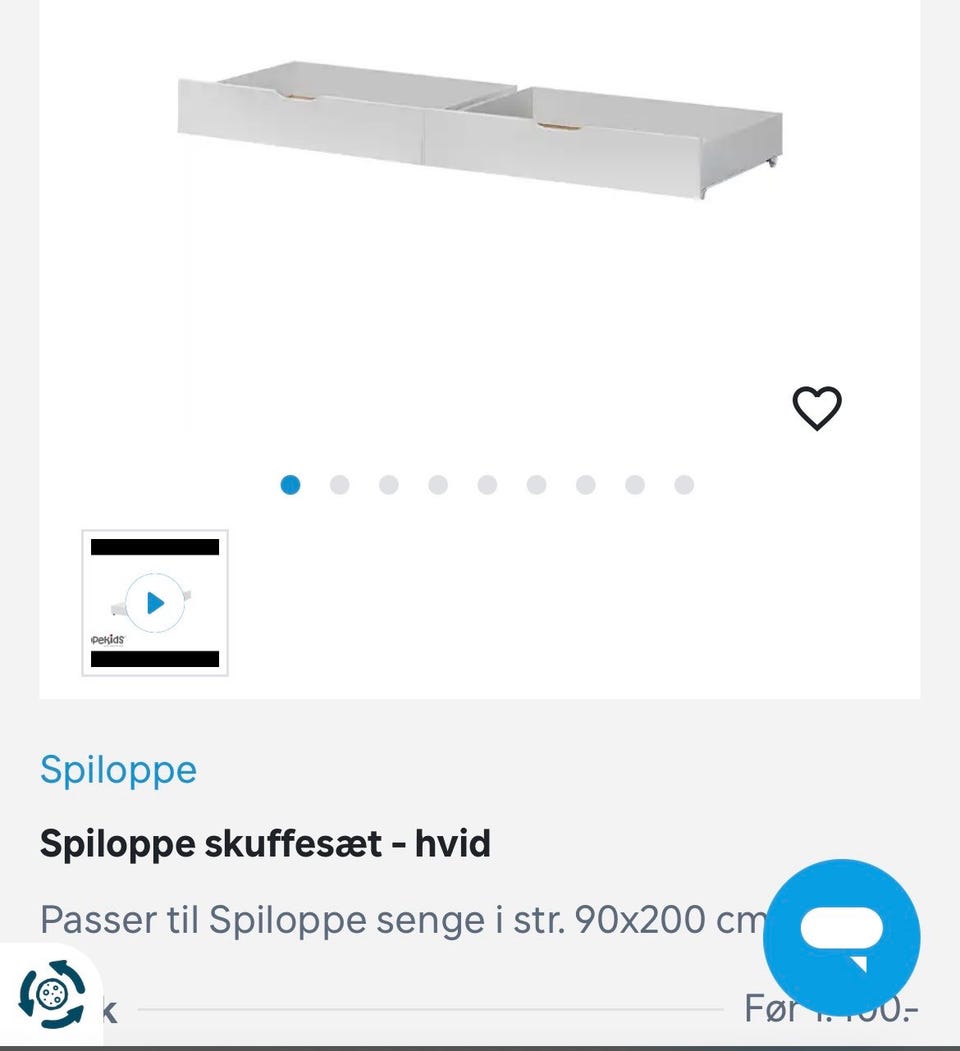960x1051 pixels.
Task: Open the Spiloppe brand page link
Action: pos(119,770)
